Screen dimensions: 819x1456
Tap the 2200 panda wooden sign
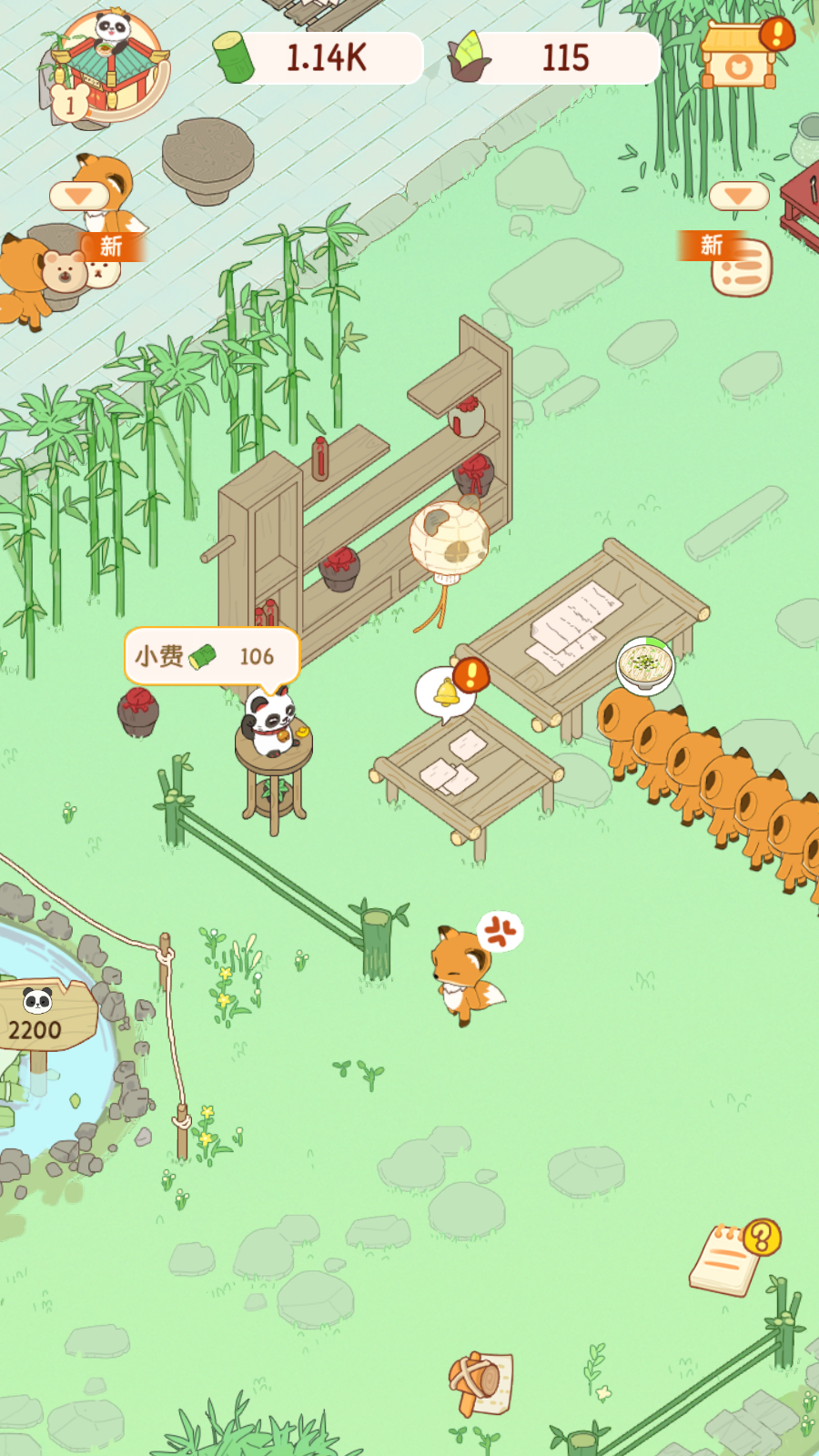[41, 1017]
